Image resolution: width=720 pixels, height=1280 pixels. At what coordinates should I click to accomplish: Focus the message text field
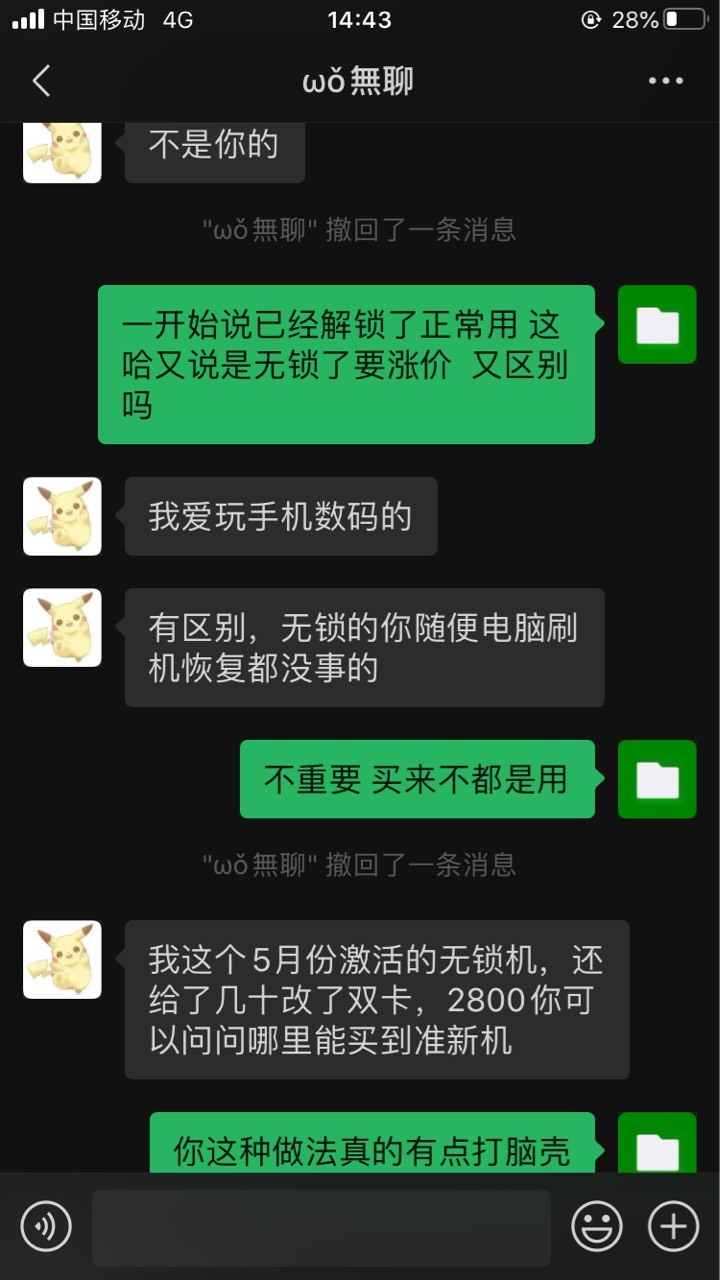click(x=321, y=1227)
